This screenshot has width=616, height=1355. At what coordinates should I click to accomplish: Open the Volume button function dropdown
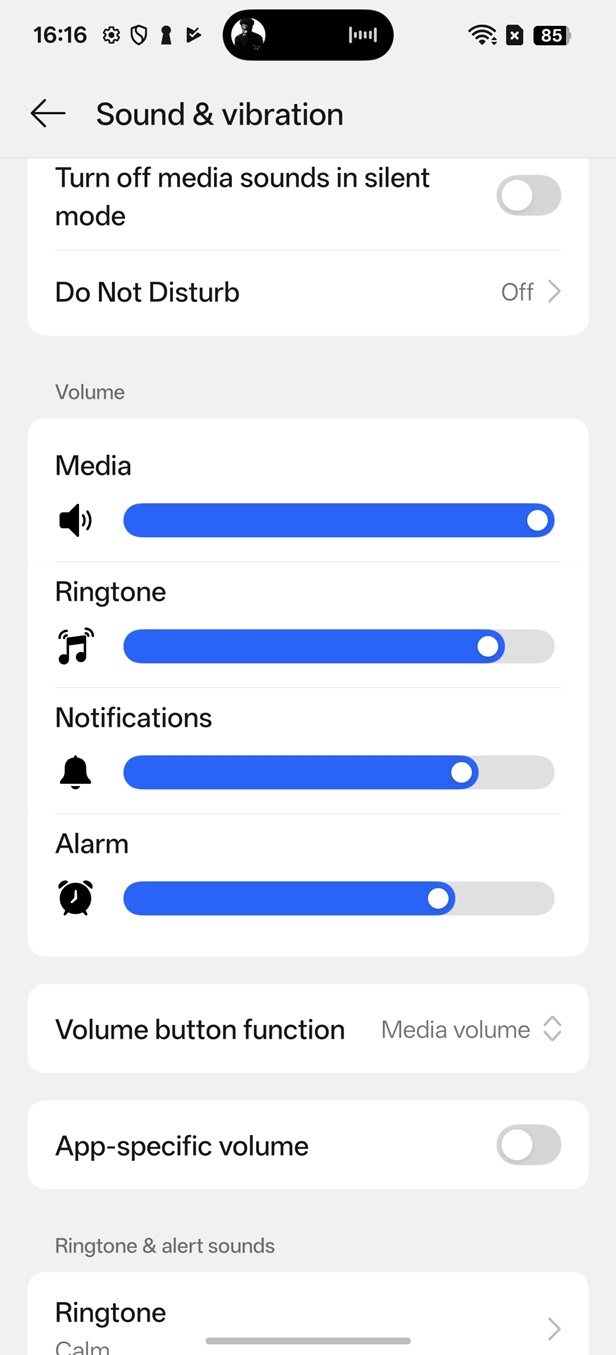coord(471,1029)
